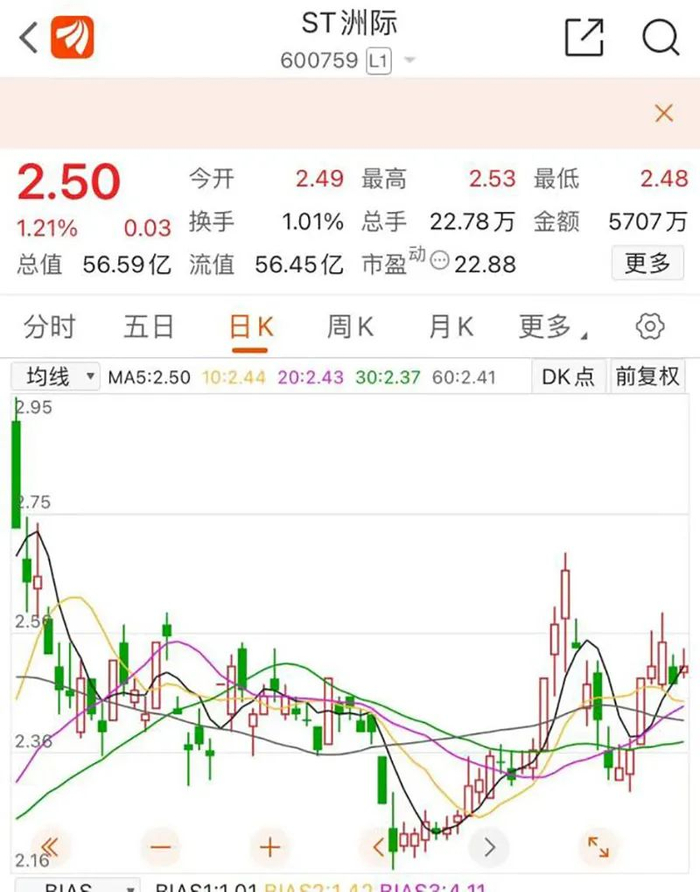This screenshot has height=892, width=700.
Task: Go back using the top-left arrow
Action: click(x=29, y=39)
